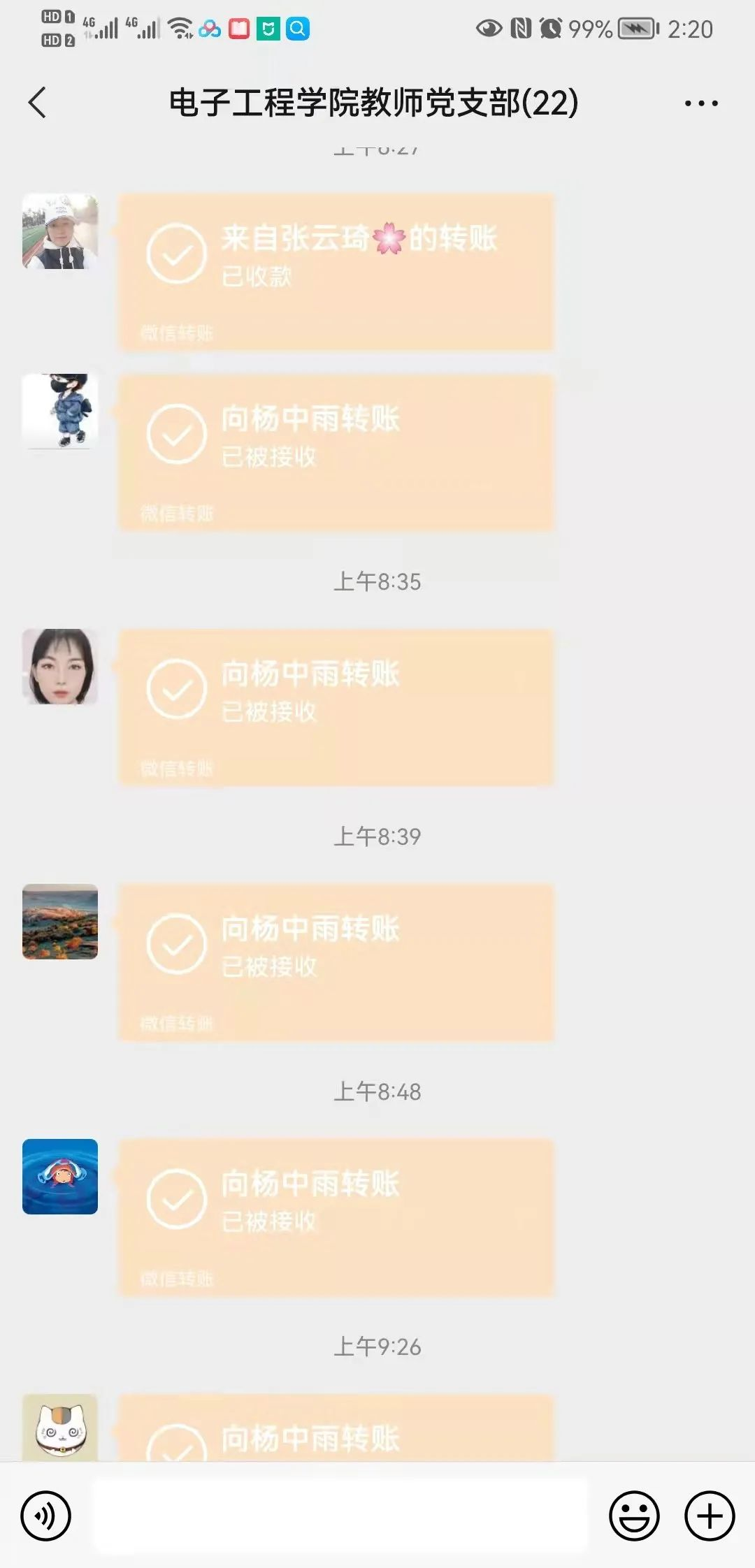The width and height of the screenshot is (755, 1568).
Task: Open the transfer from 张云琦 card
Action: (336, 272)
